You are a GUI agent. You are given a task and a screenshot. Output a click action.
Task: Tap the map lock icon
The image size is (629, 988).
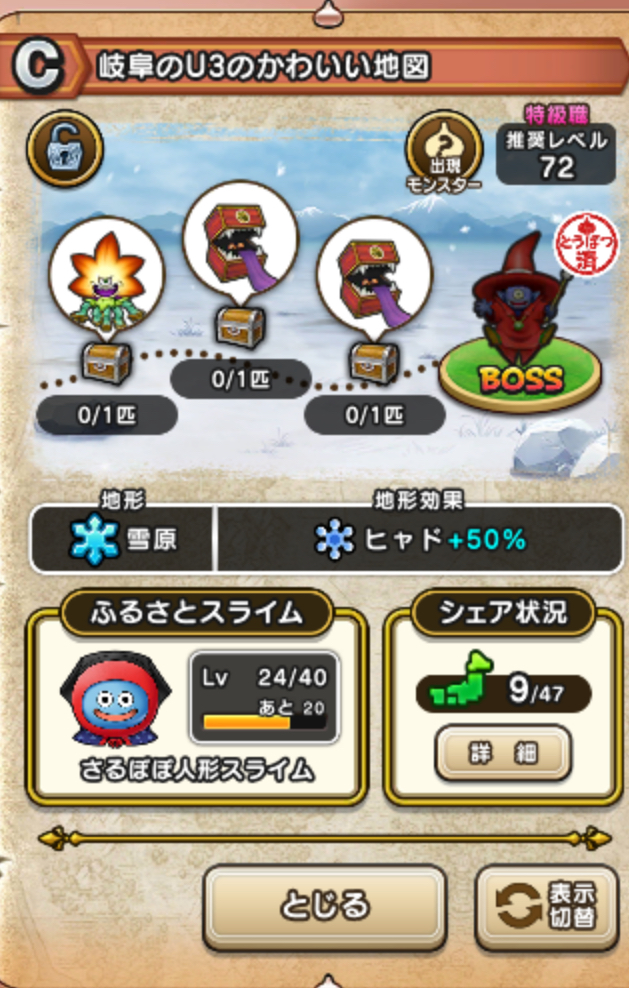click(65, 146)
